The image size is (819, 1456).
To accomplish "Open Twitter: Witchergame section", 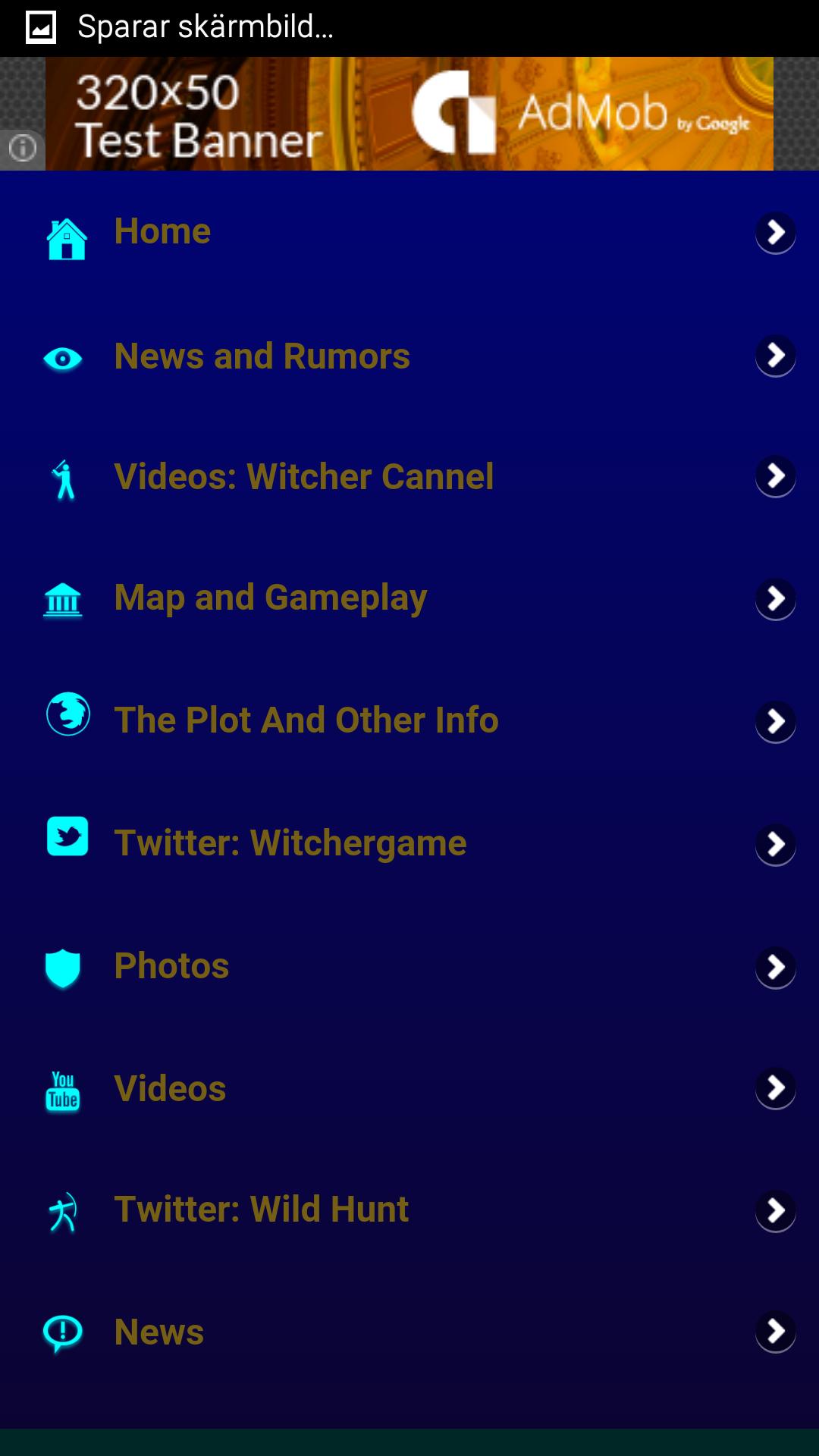I will click(x=290, y=842).
